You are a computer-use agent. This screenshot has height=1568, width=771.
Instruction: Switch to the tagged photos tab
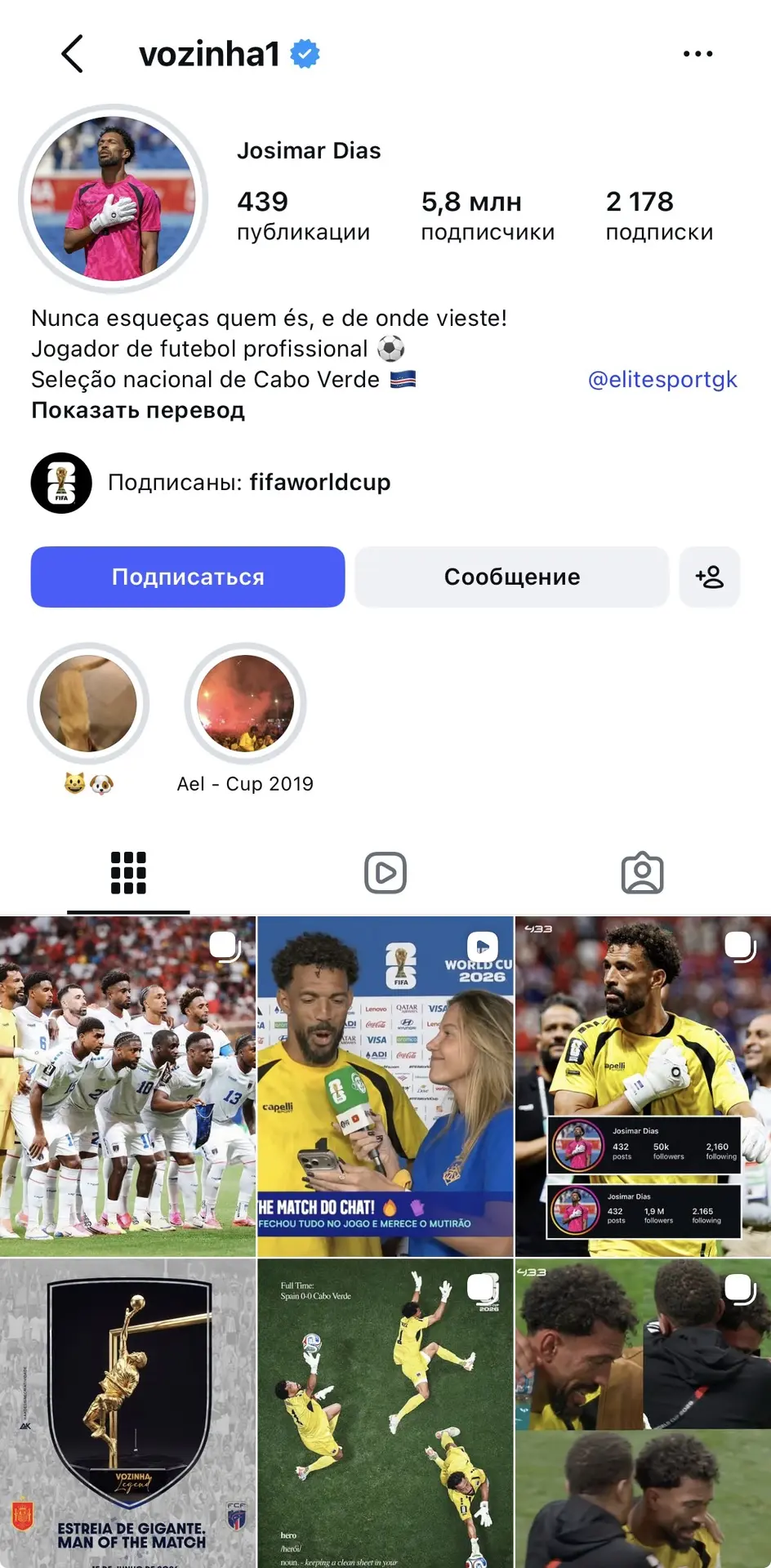[643, 873]
